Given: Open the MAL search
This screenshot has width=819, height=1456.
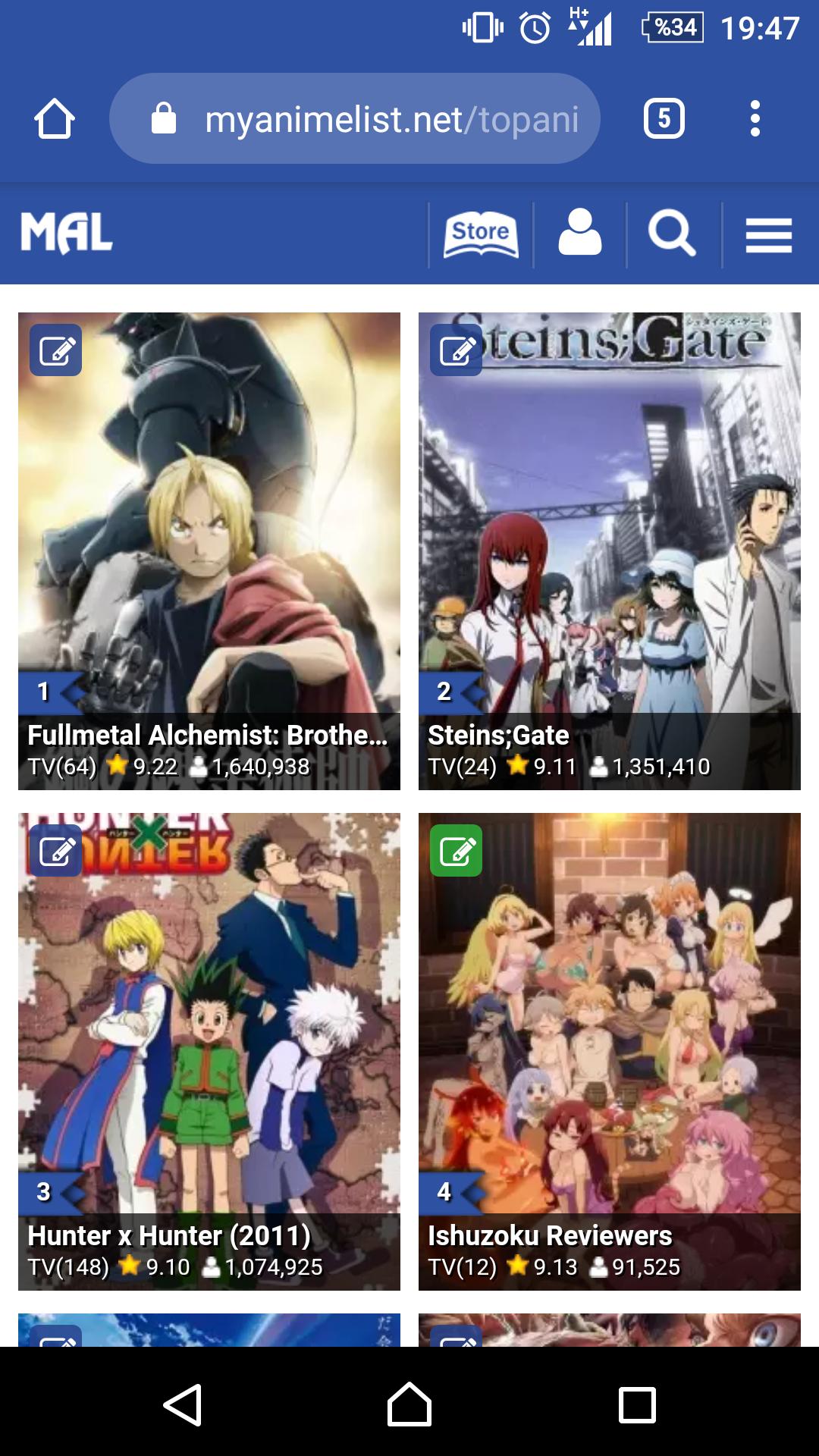Looking at the screenshot, I should click(672, 233).
